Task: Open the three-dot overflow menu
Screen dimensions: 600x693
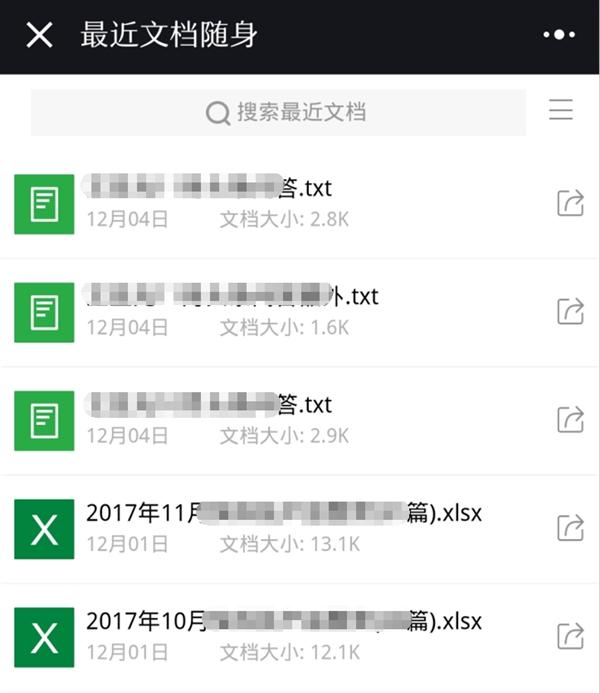Action: [559, 36]
